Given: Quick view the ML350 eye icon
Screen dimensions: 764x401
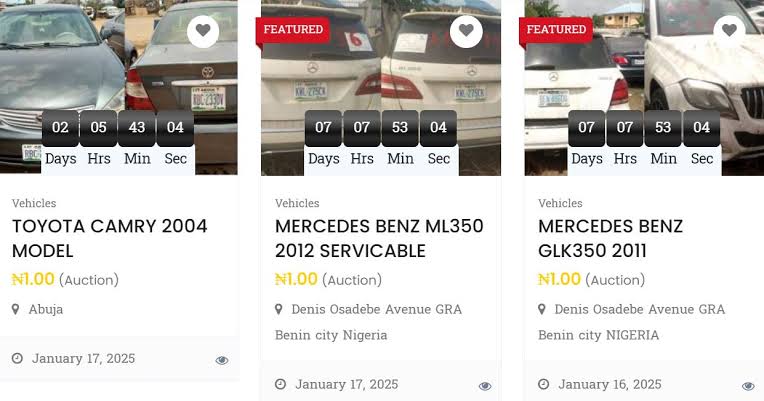Looking at the screenshot, I should (x=485, y=386).
